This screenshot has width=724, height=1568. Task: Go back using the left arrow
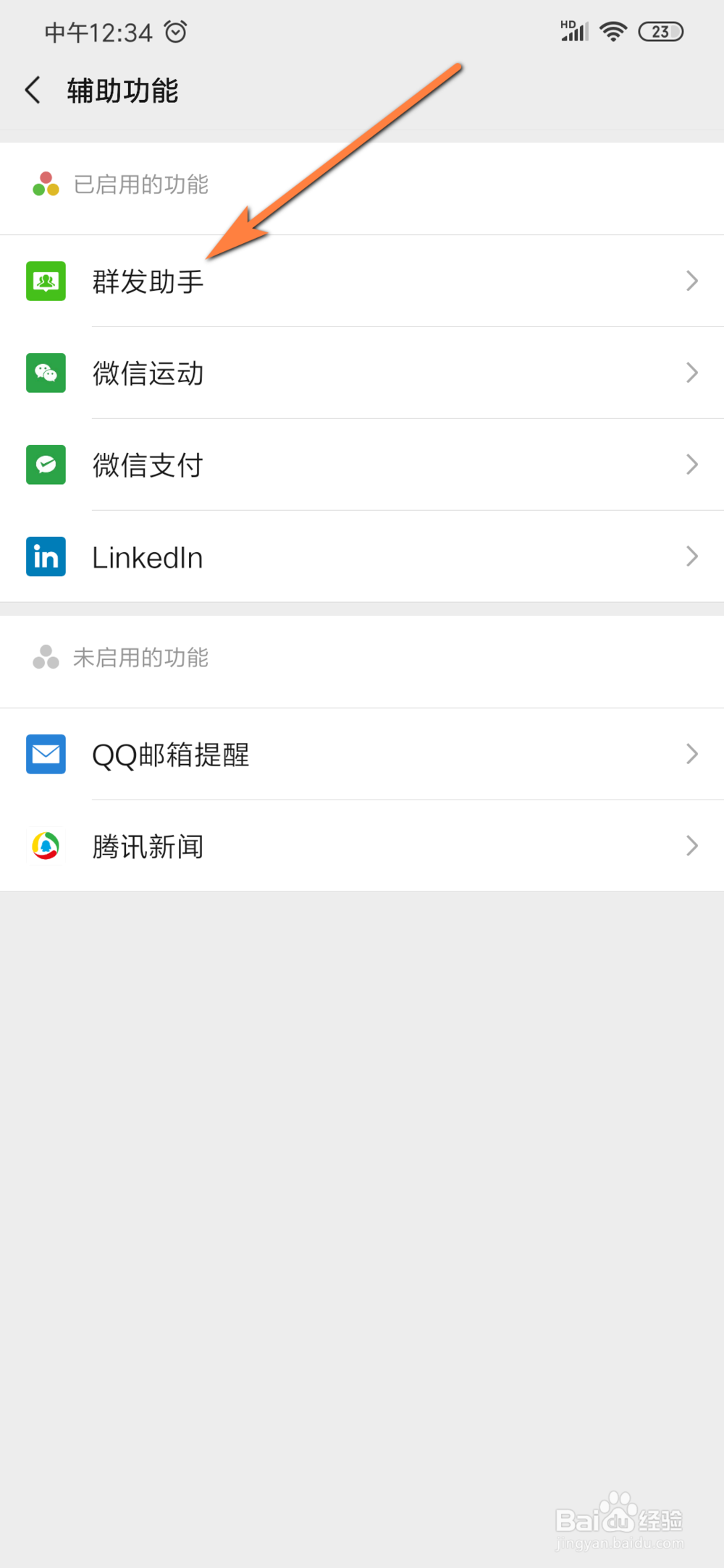click(x=33, y=89)
